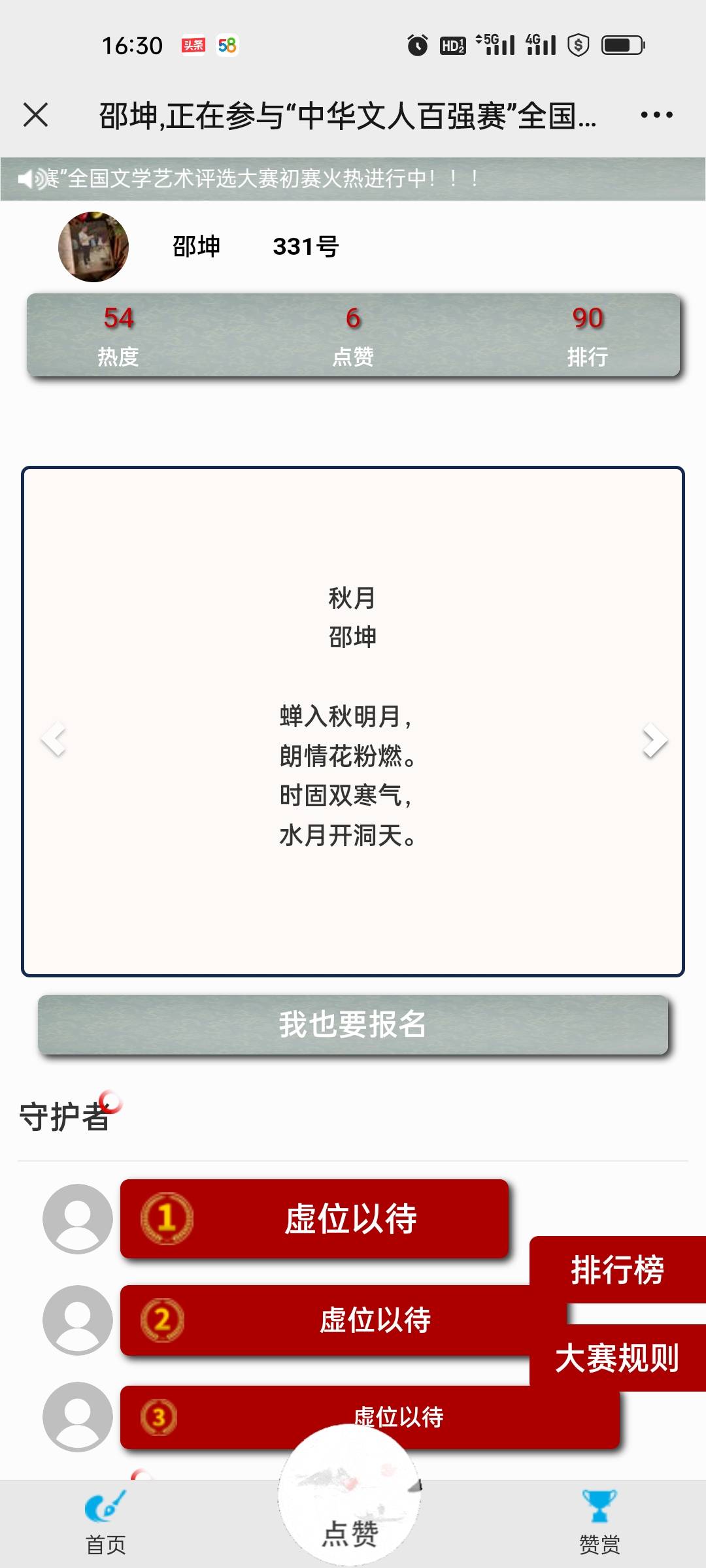This screenshot has height=1568, width=706.
Task: Tap the round 点赞 like button
Action: pos(349,1495)
